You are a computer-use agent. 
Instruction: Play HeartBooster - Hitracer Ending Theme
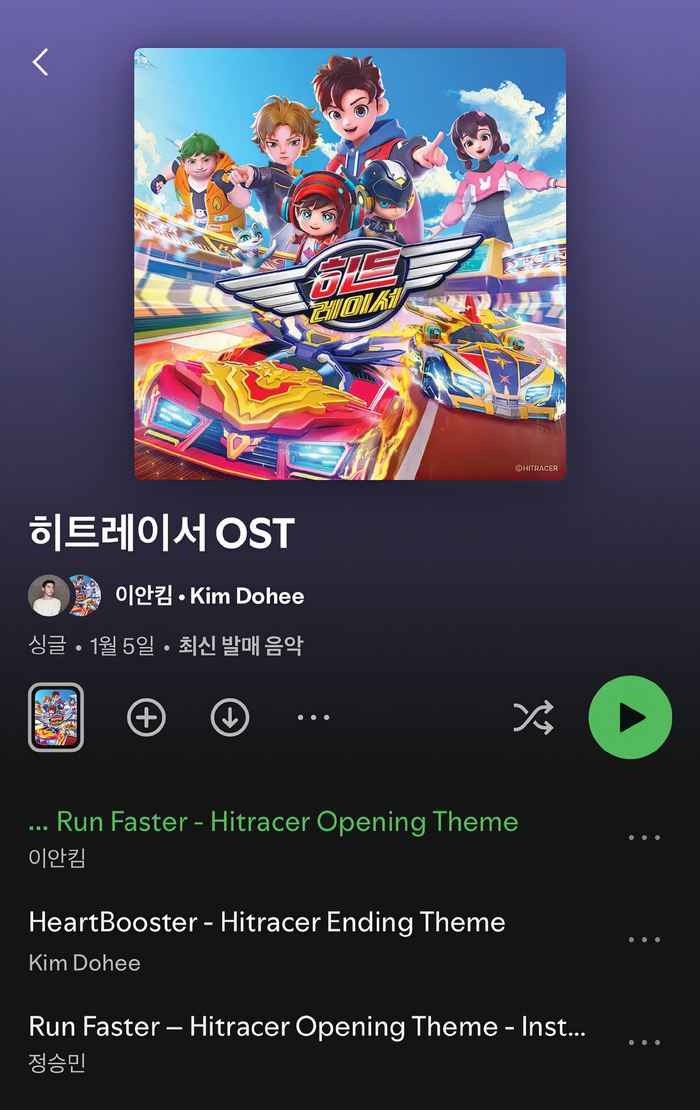[x=267, y=923]
